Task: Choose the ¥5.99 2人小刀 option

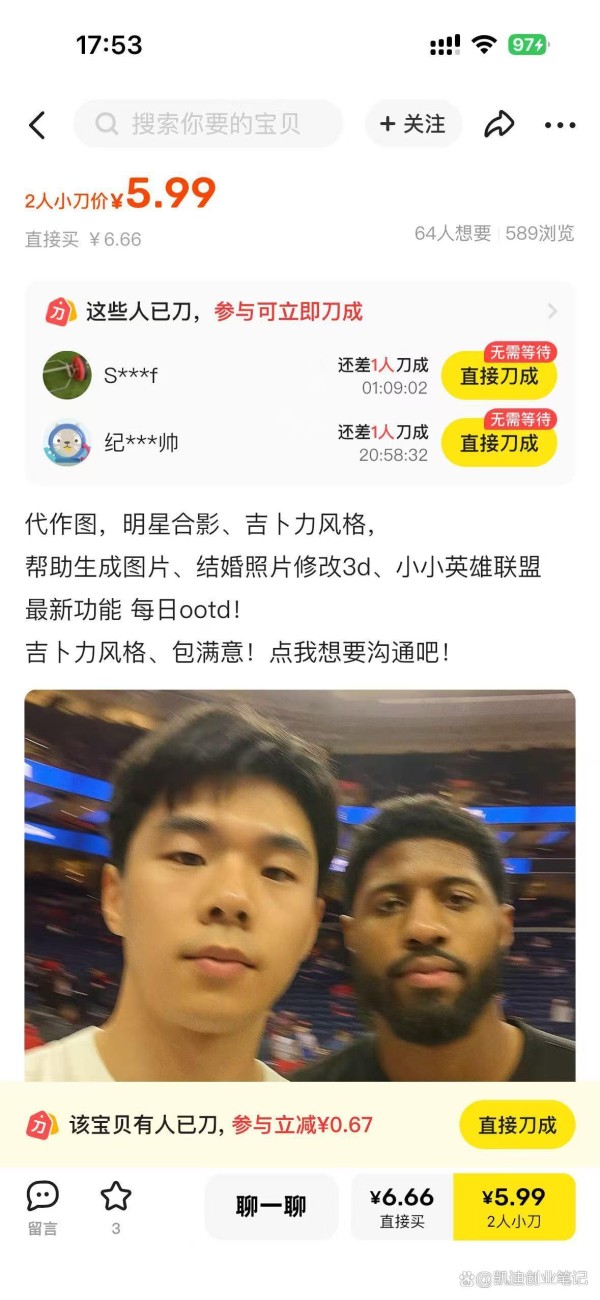Action: click(x=514, y=1206)
